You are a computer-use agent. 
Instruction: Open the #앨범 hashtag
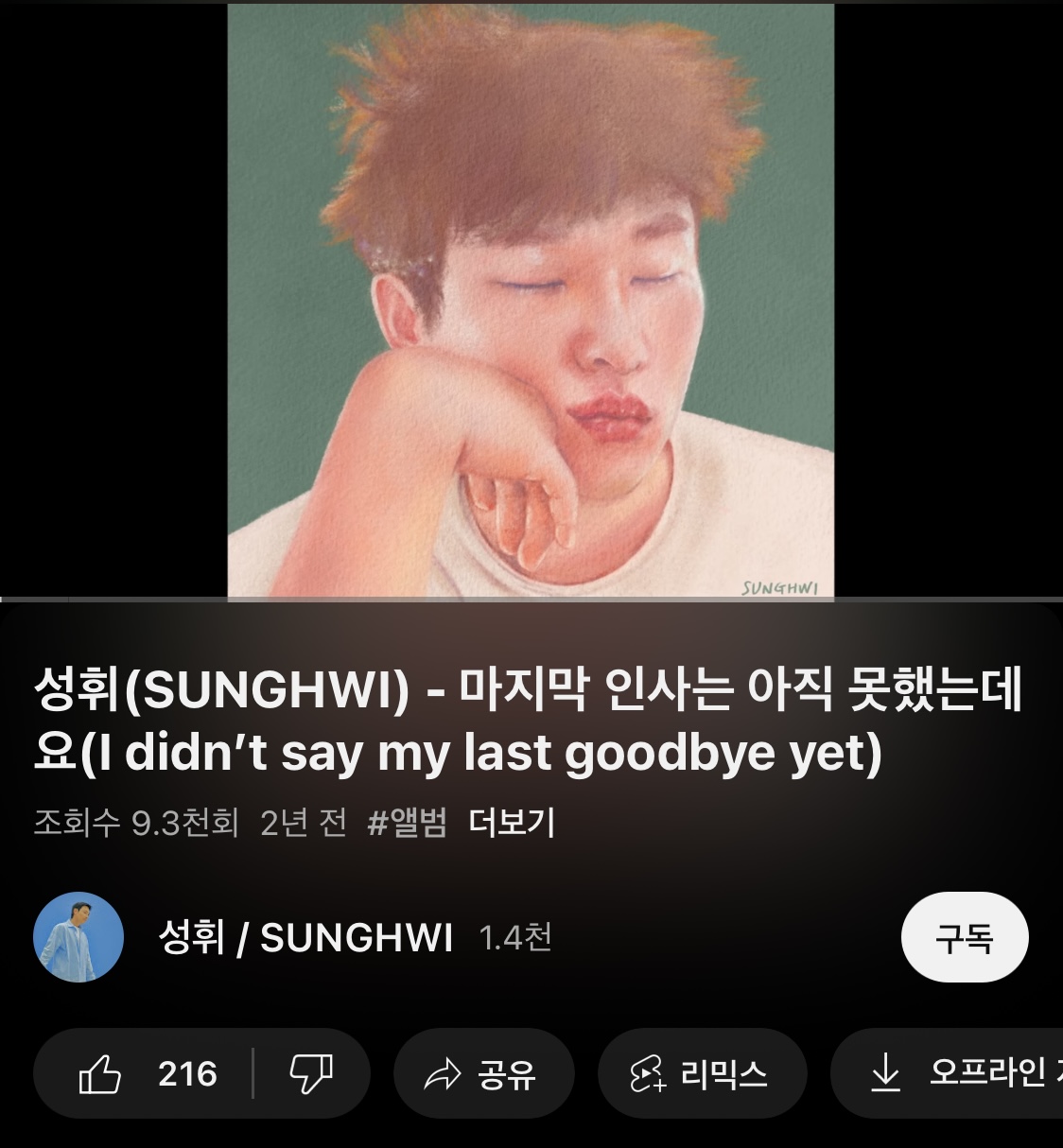click(x=407, y=823)
